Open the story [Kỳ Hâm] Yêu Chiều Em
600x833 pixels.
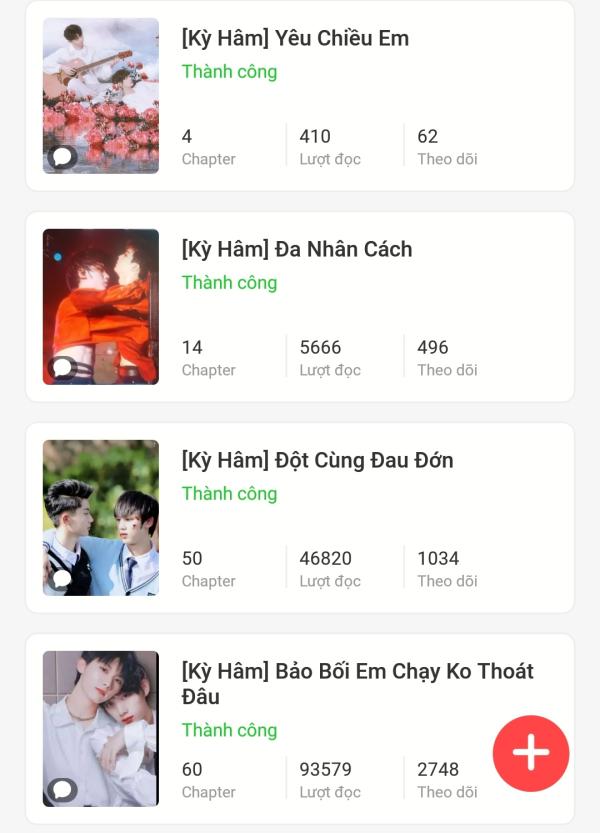295,39
